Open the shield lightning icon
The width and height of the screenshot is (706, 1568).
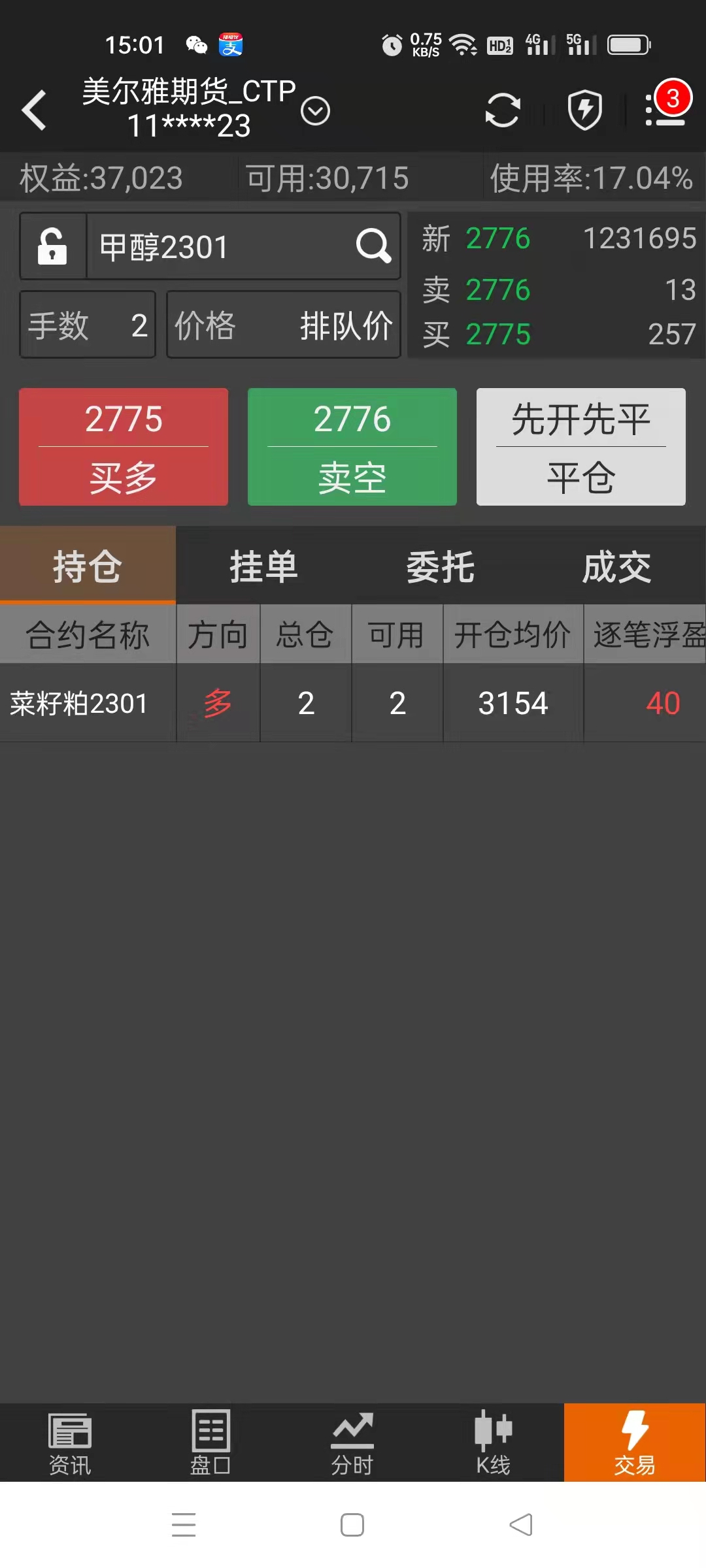(x=584, y=110)
